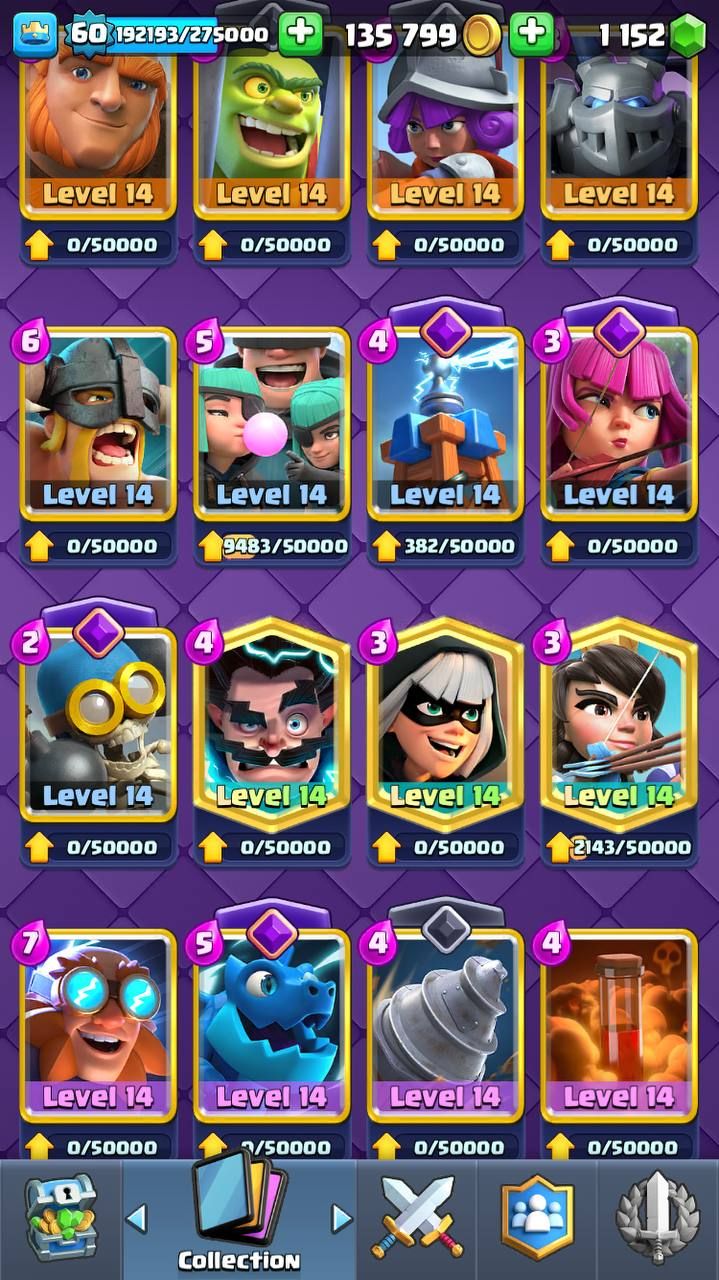The image size is (719, 1280).
Task: Add gold with the plus button
Action: tap(531, 34)
